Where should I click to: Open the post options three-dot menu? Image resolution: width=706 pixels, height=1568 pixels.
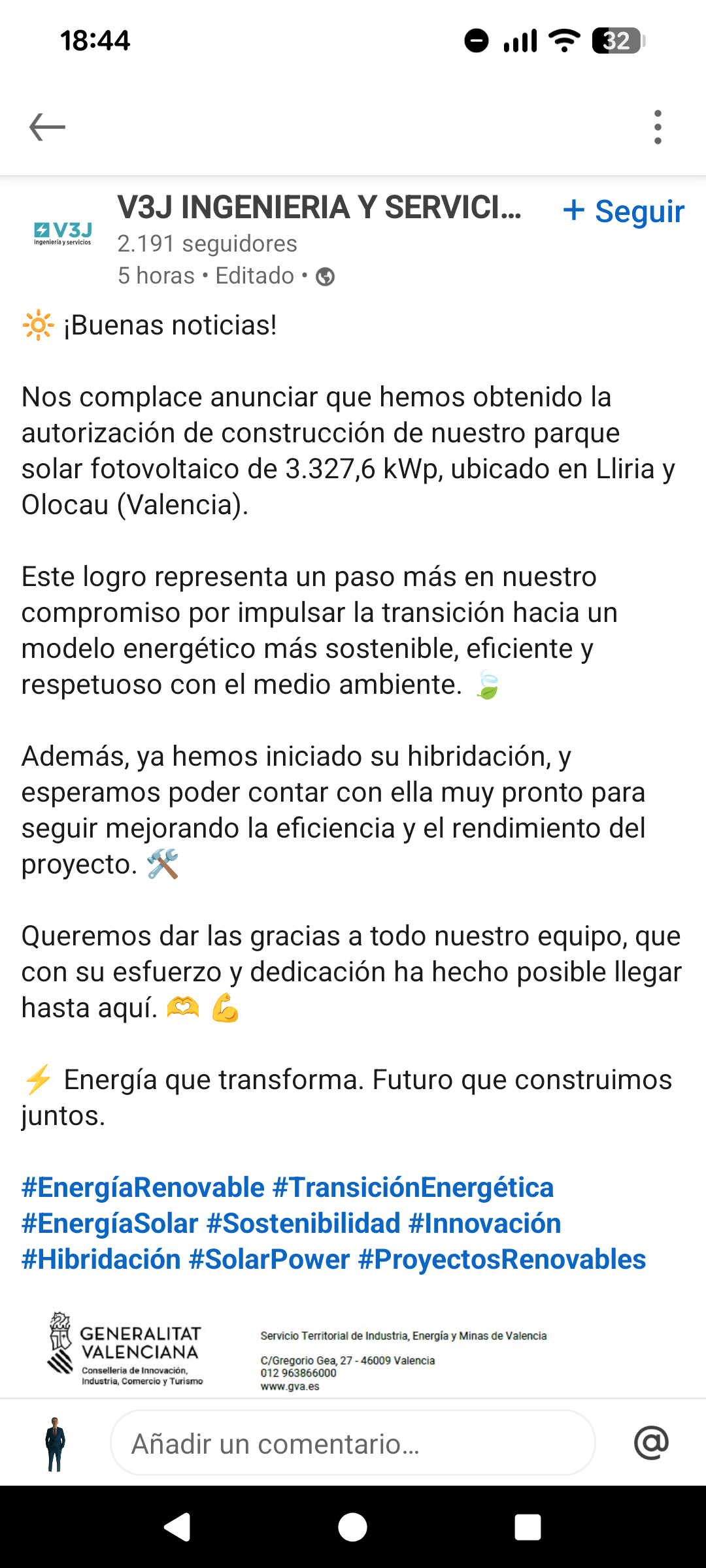pyautogui.click(x=658, y=126)
